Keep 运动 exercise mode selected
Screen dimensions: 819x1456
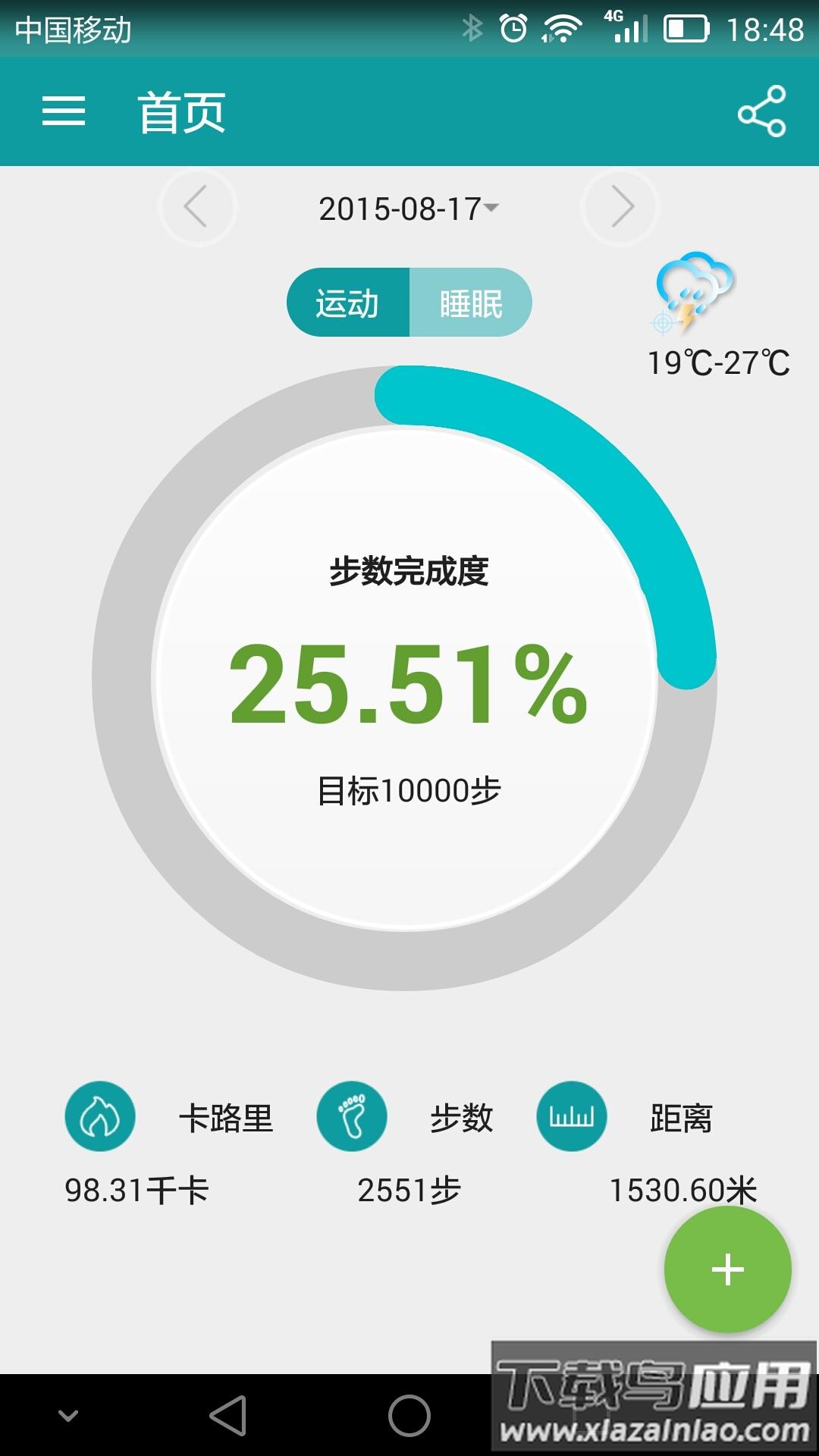347,302
